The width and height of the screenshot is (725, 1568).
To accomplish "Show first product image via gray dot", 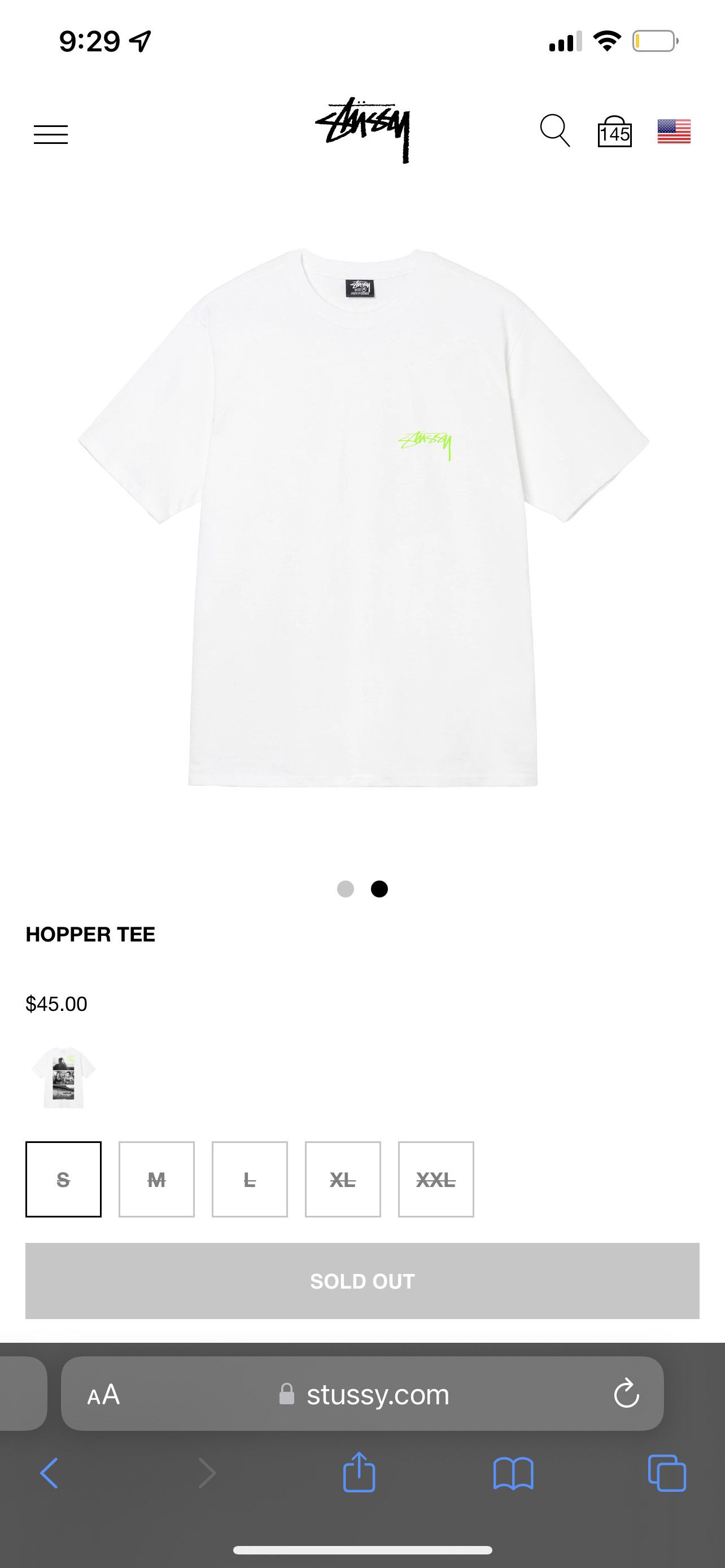I will 345,888.
